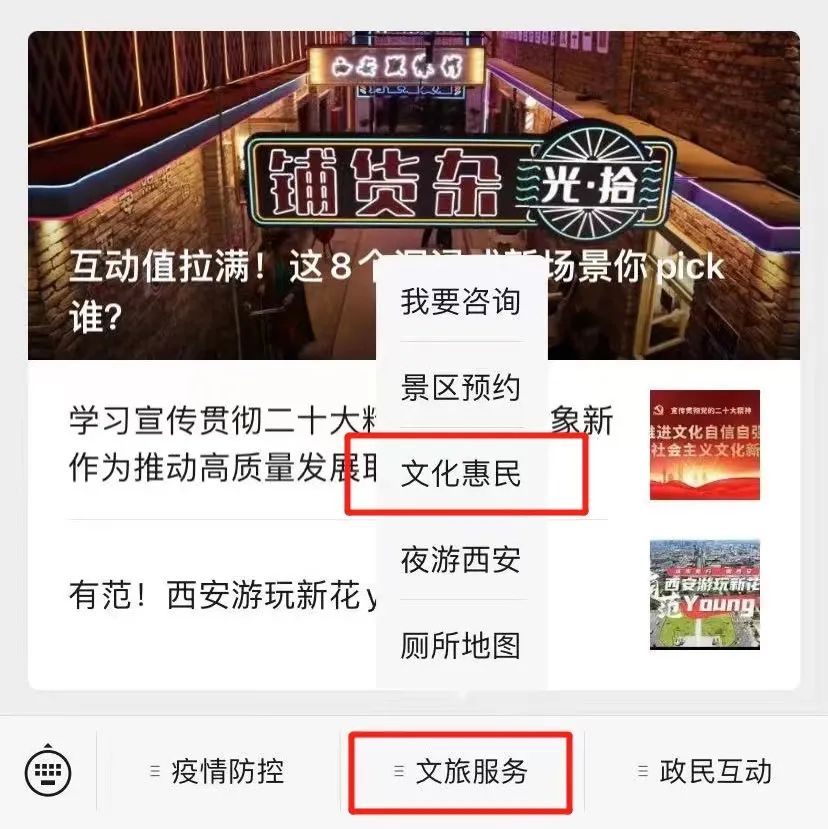The image size is (828, 829).
Task: Open the 政民互动 bottom menu
Action: click(x=715, y=770)
